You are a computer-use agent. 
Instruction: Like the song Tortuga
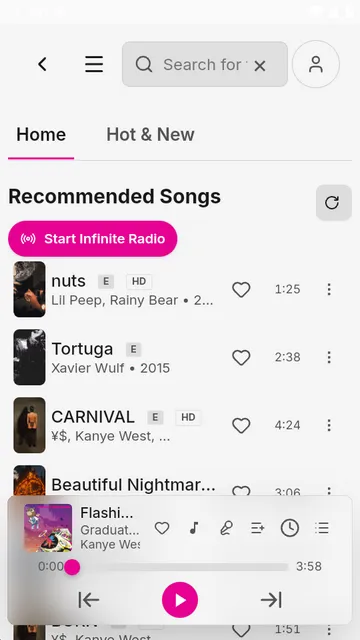[241, 358]
